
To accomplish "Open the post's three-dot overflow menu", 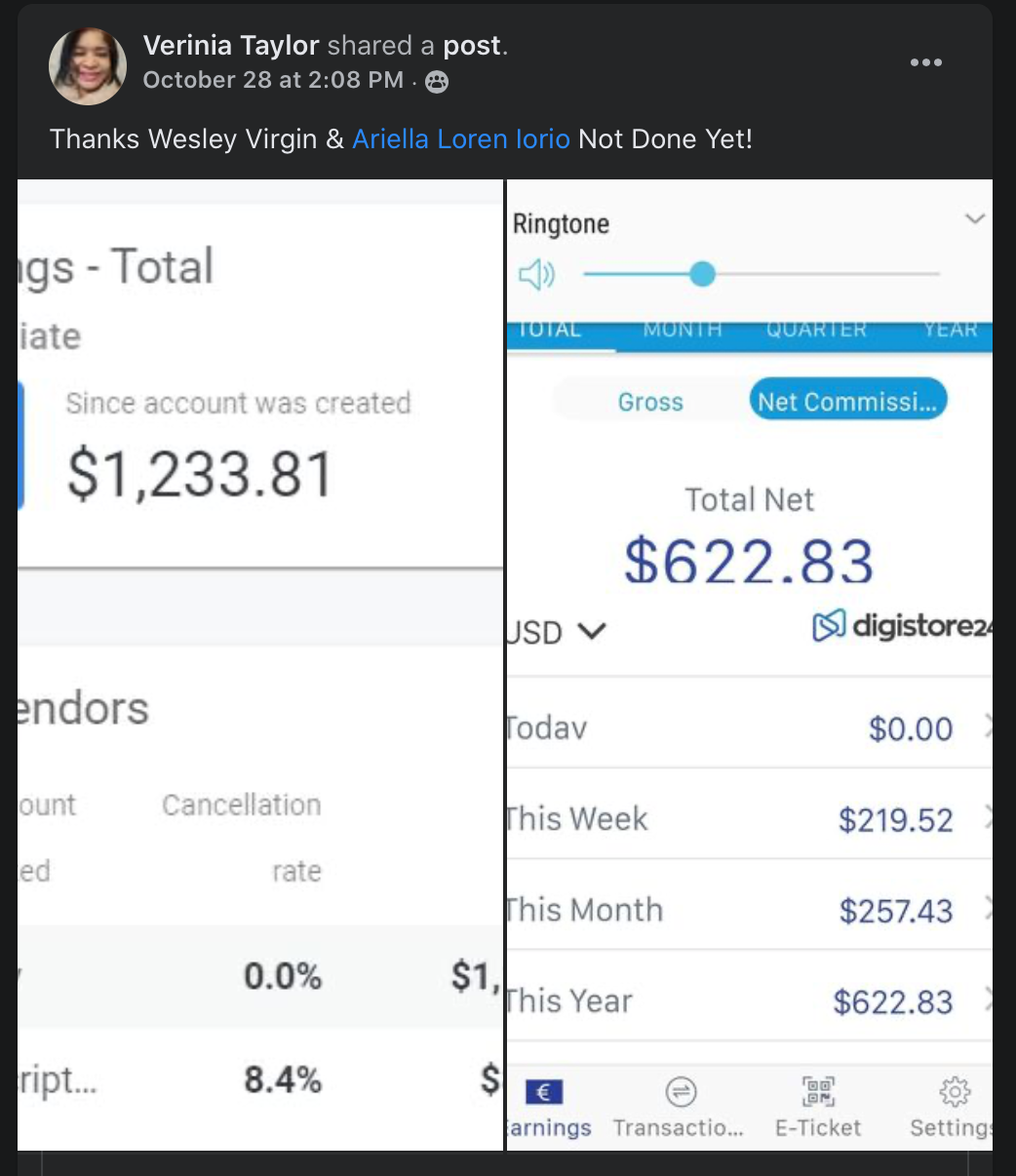I will pyautogui.click(x=925, y=62).
